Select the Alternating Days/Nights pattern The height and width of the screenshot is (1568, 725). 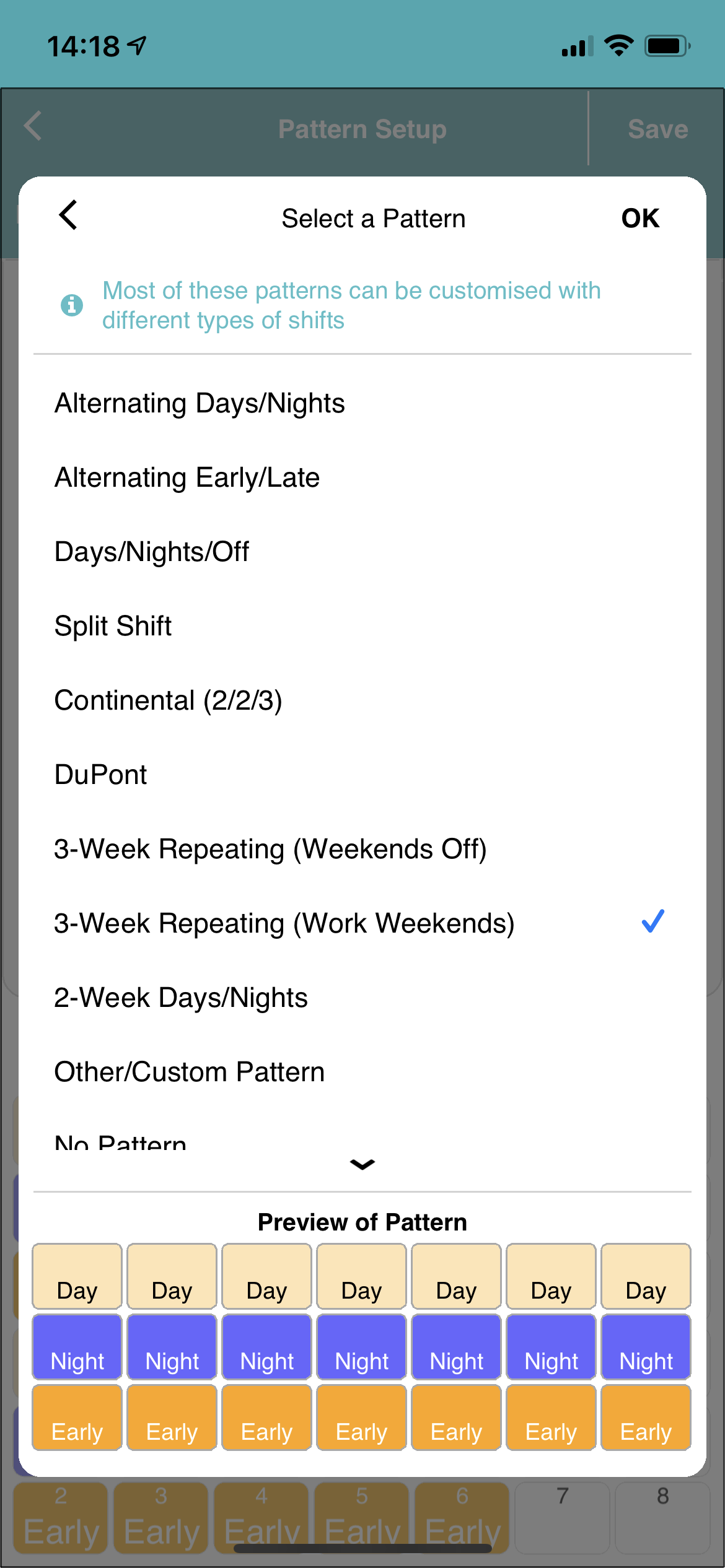200,402
